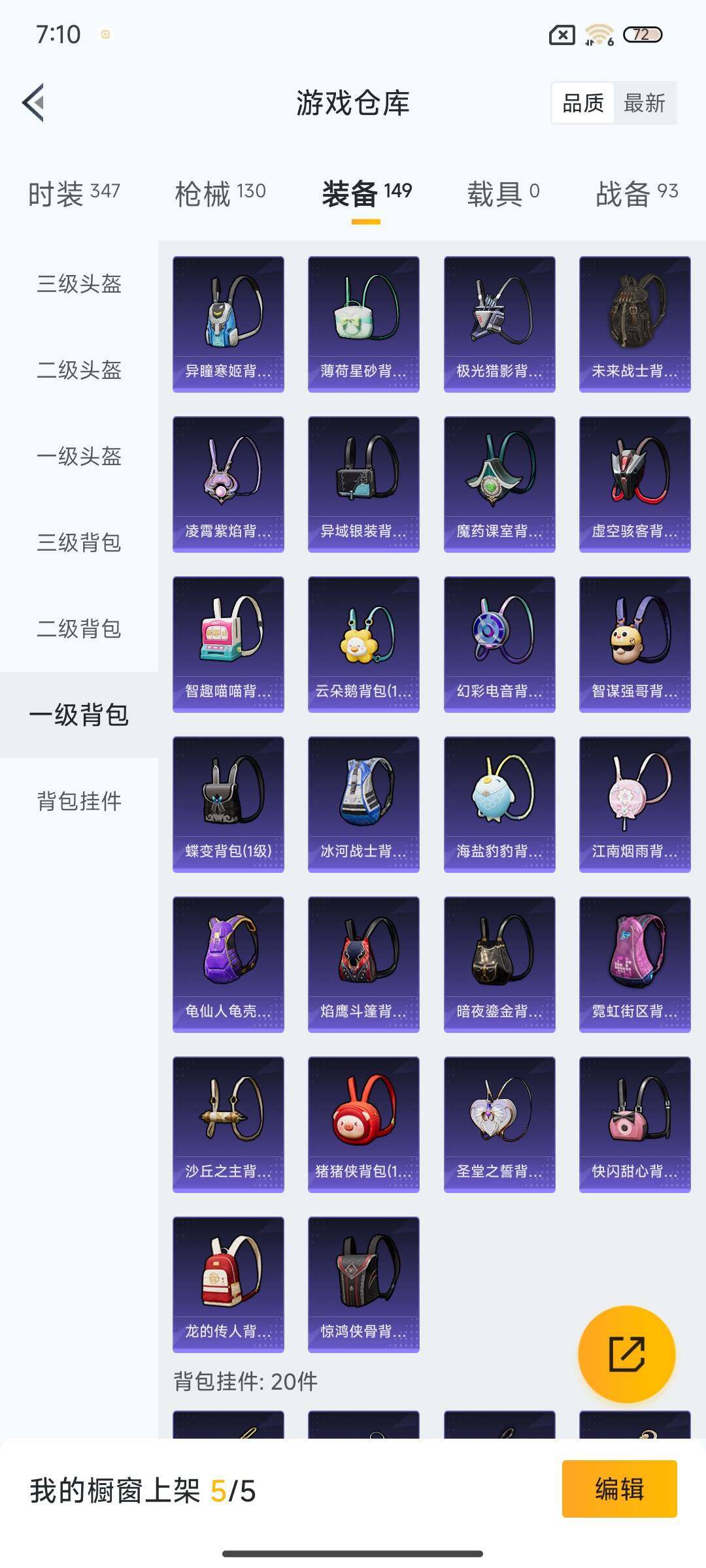706x1568 pixels.
Task: Tap the 编辑 button
Action: tap(619, 1489)
